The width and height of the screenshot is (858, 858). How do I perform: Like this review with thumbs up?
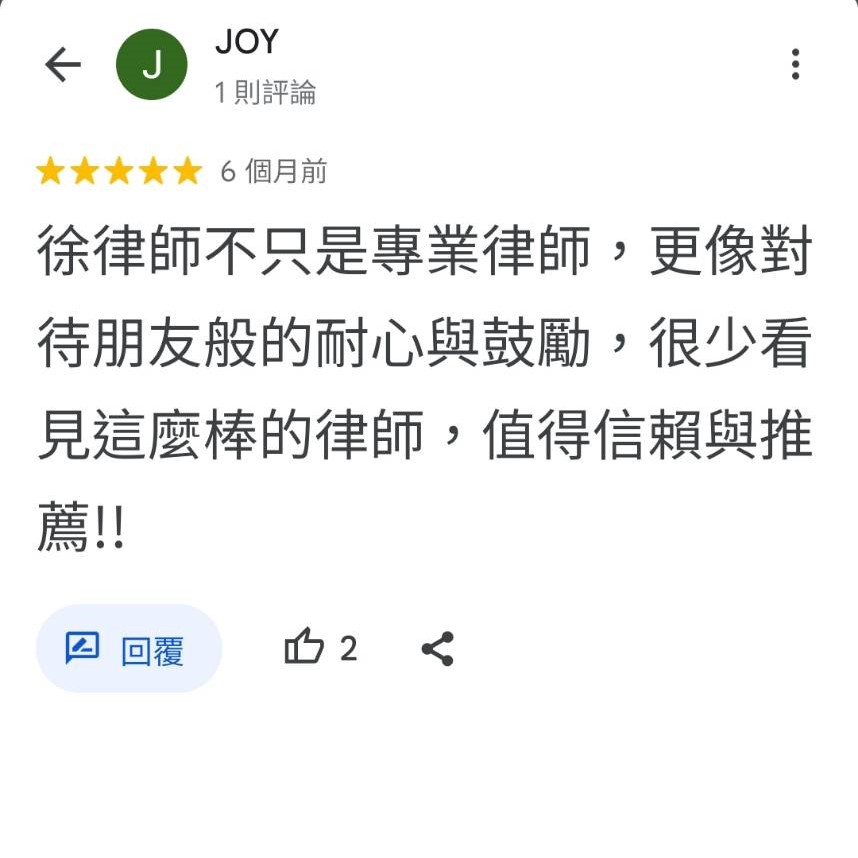pos(305,648)
